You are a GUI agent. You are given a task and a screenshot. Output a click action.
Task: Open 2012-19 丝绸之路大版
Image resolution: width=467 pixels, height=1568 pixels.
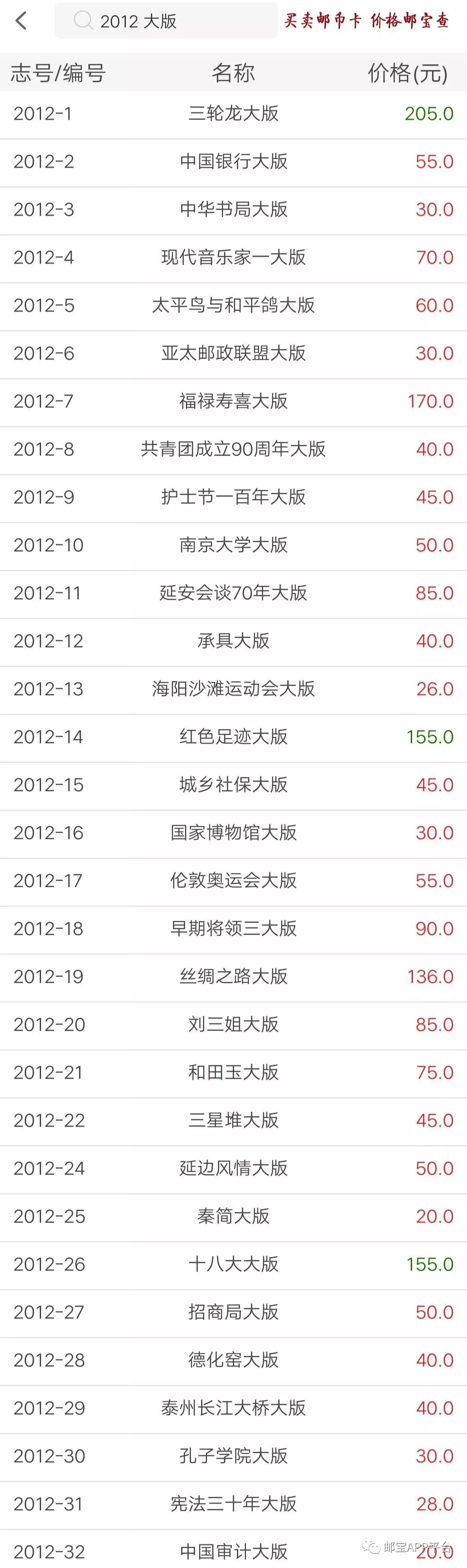(233, 977)
